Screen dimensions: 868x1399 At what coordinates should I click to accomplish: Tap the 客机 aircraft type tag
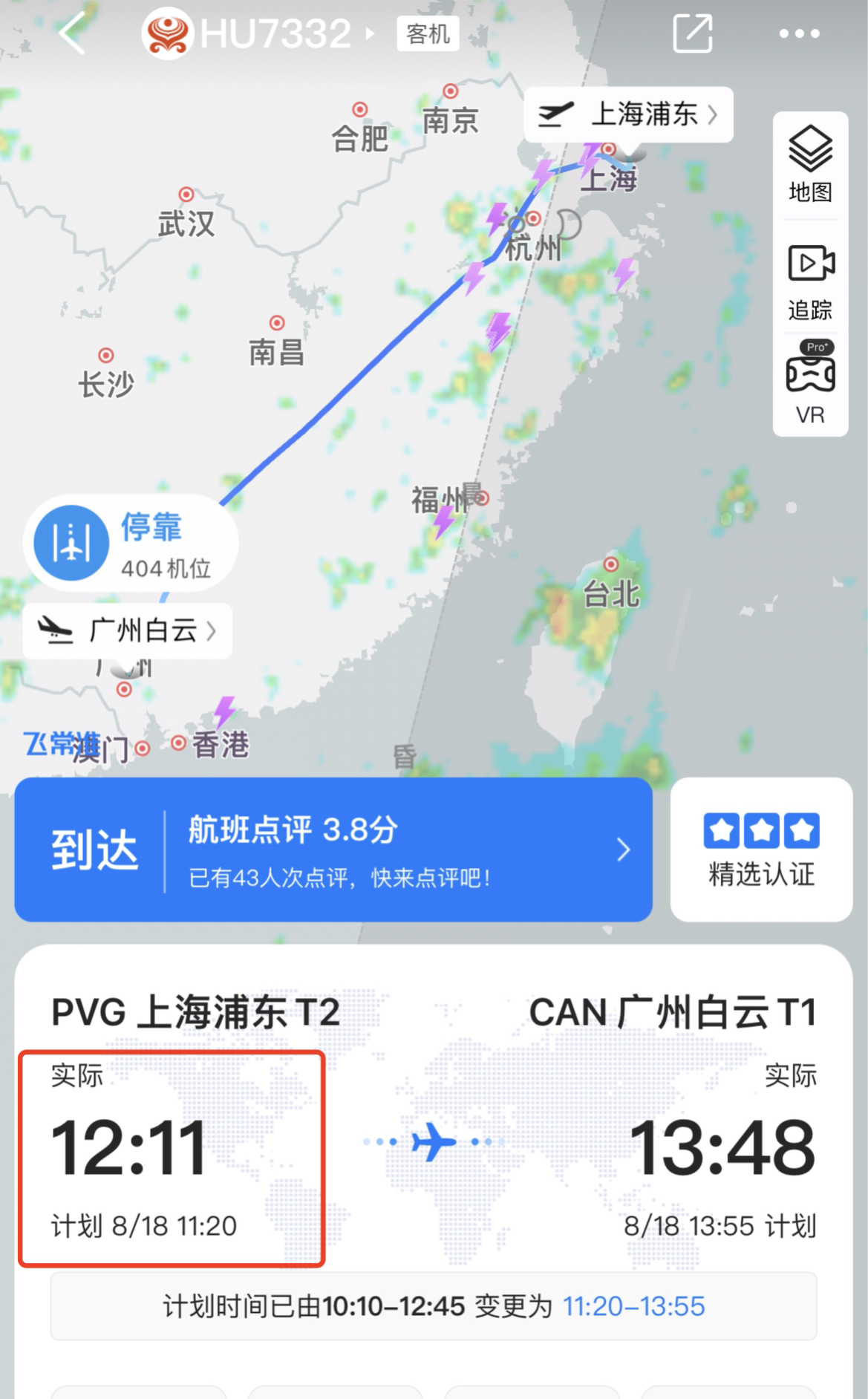(x=428, y=34)
